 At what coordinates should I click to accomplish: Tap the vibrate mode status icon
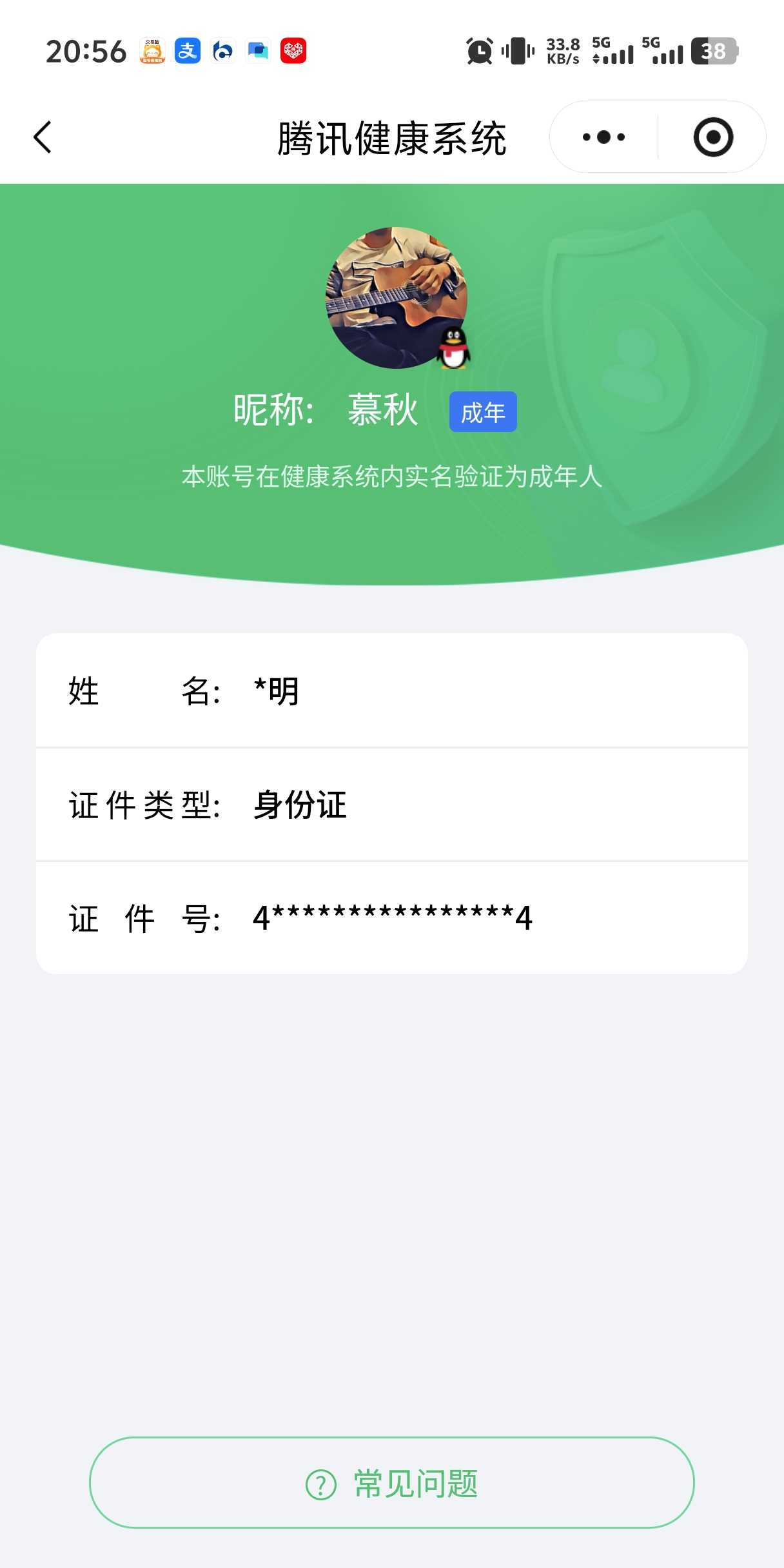[517, 50]
